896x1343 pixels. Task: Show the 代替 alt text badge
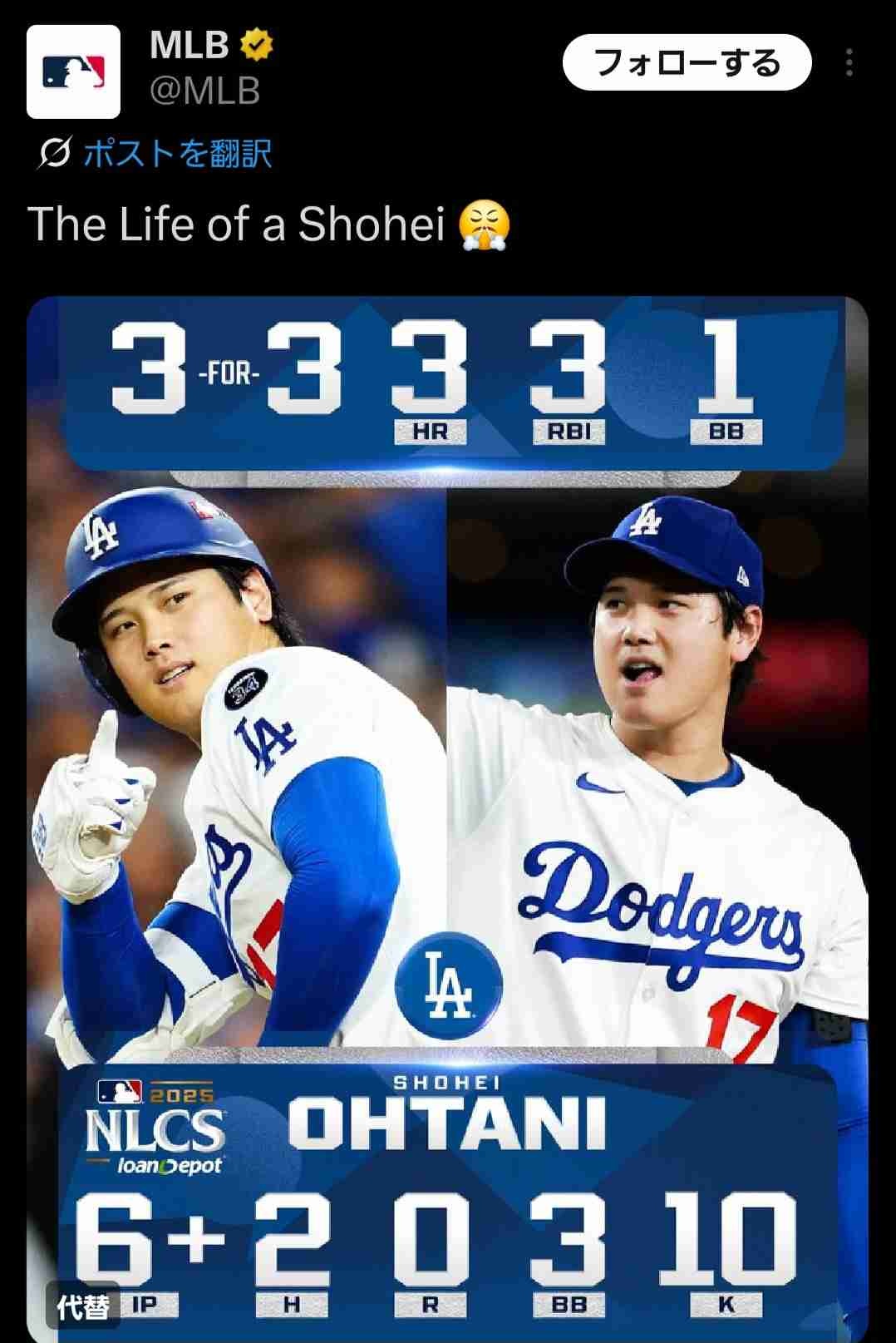[83, 1307]
